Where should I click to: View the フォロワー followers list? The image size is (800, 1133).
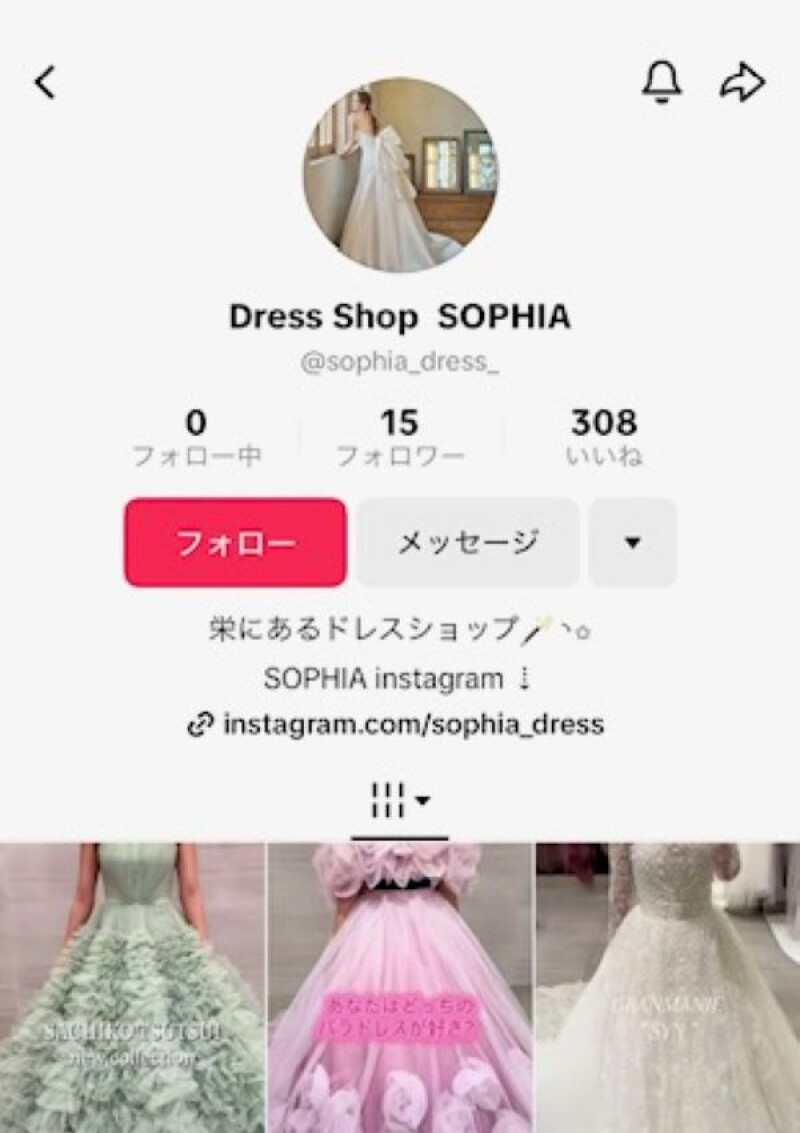click(399, 438)
